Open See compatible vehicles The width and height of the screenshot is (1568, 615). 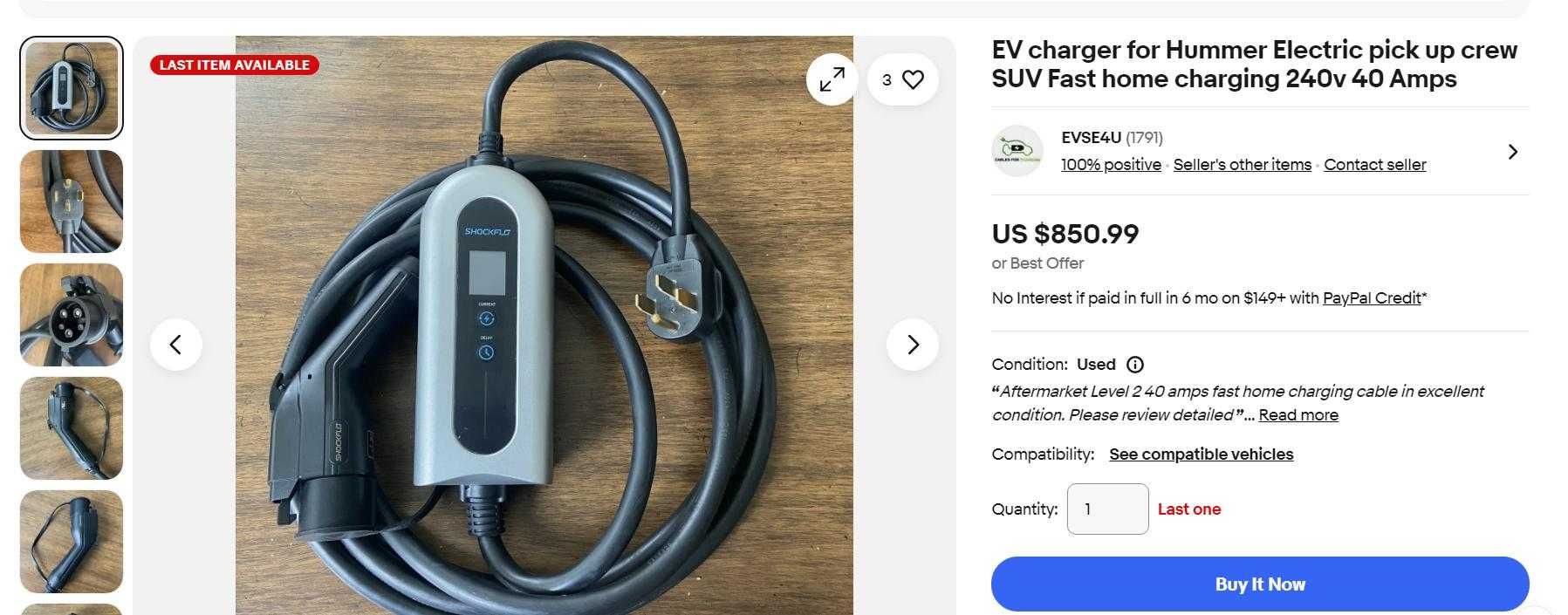1201,454
